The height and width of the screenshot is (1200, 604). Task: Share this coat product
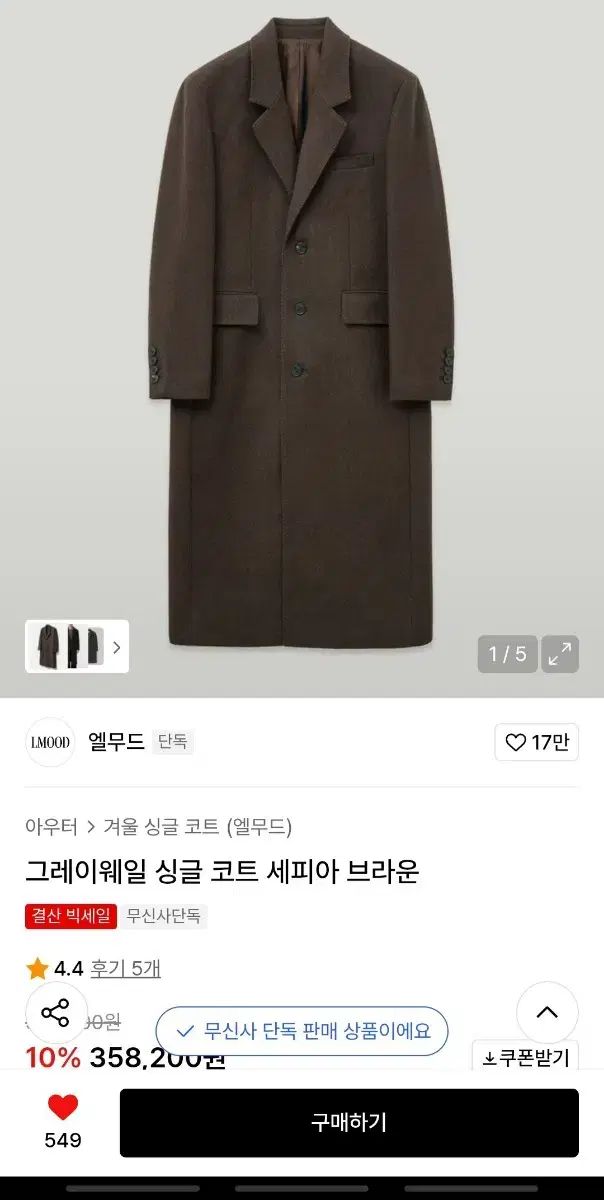tap(56, 1012)
